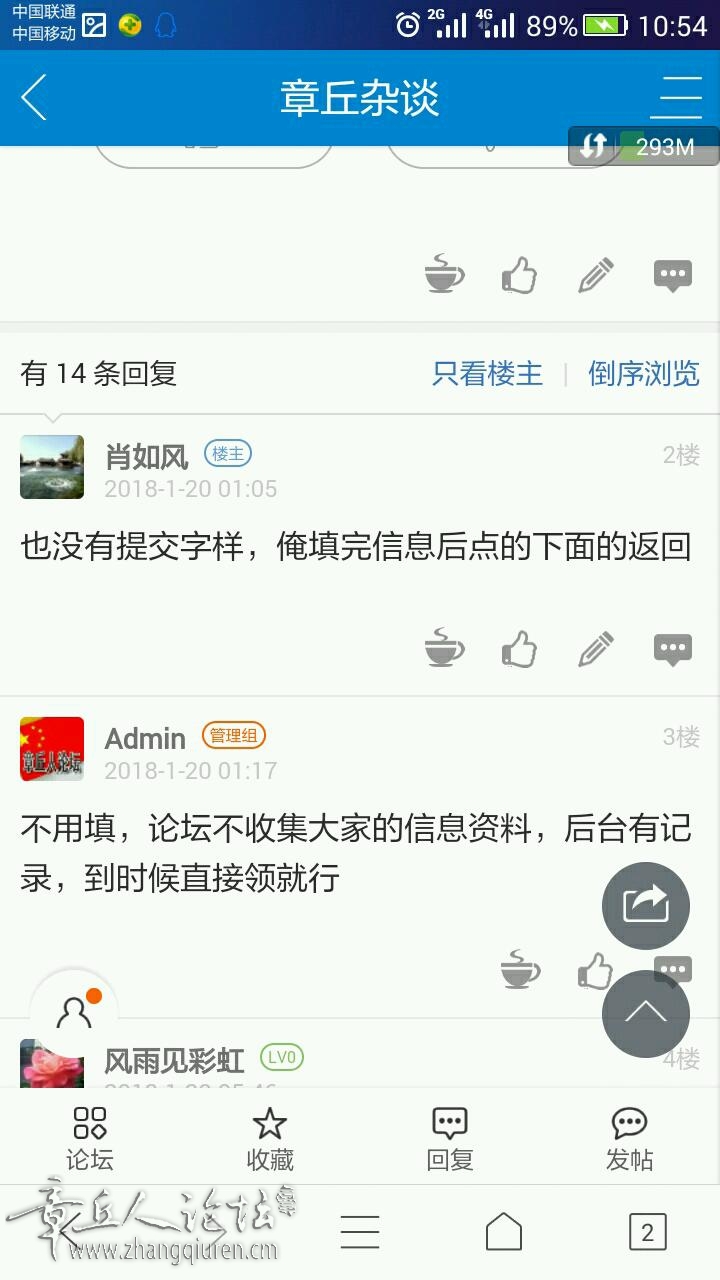This screenshot has width=720, height=1280.
Task: Open the floating user profile bubble
Action: pyautogui.click(x=74, y=1012)
